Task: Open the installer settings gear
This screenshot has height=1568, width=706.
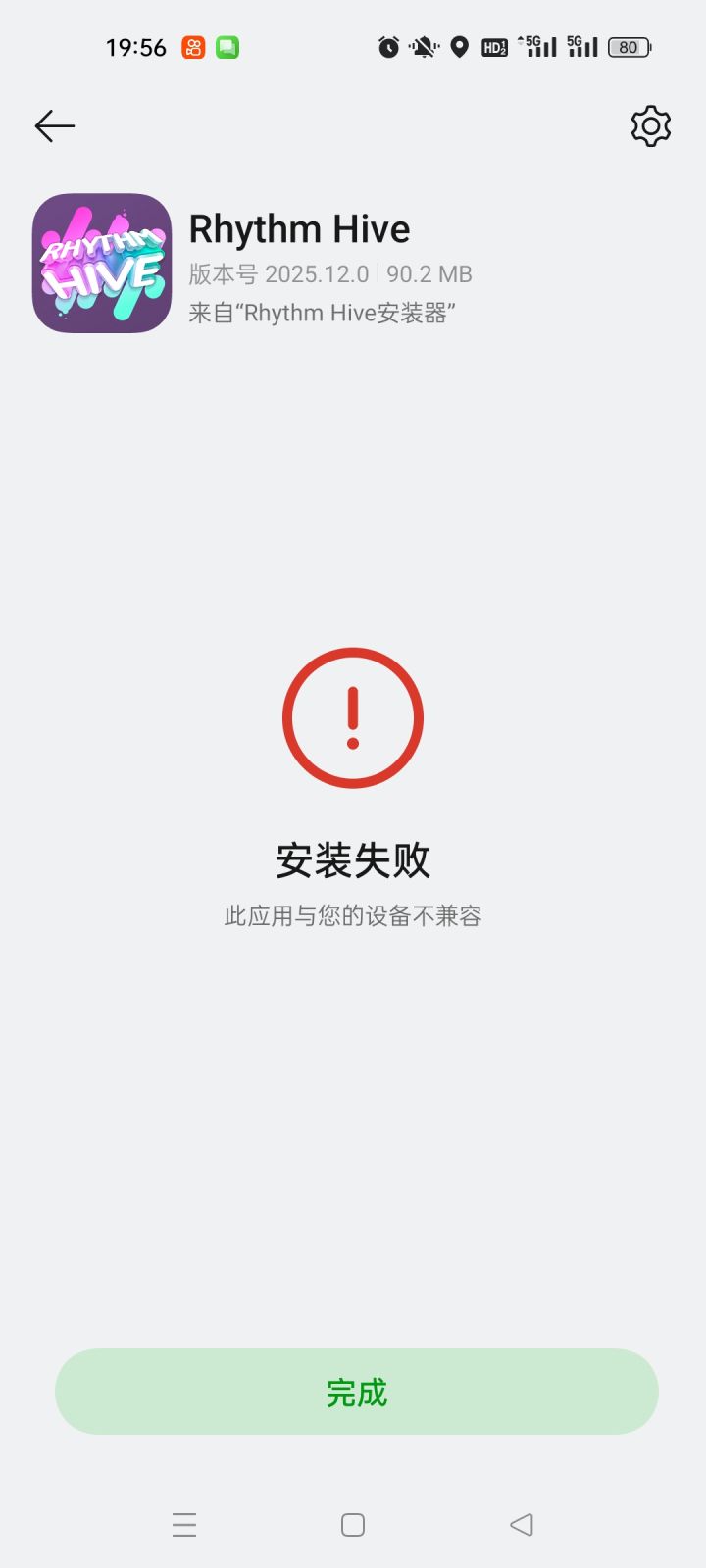Action: click(x=649, y=125)
